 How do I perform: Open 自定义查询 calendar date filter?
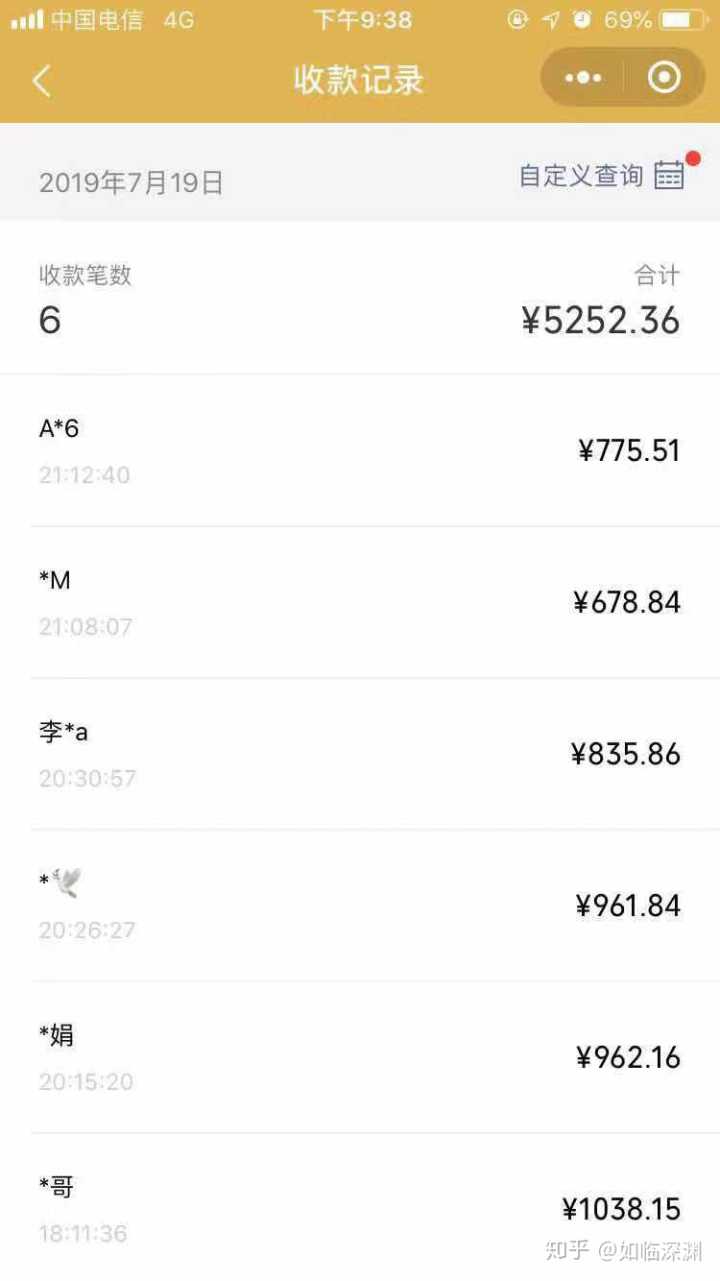click(x=602, y=176)
